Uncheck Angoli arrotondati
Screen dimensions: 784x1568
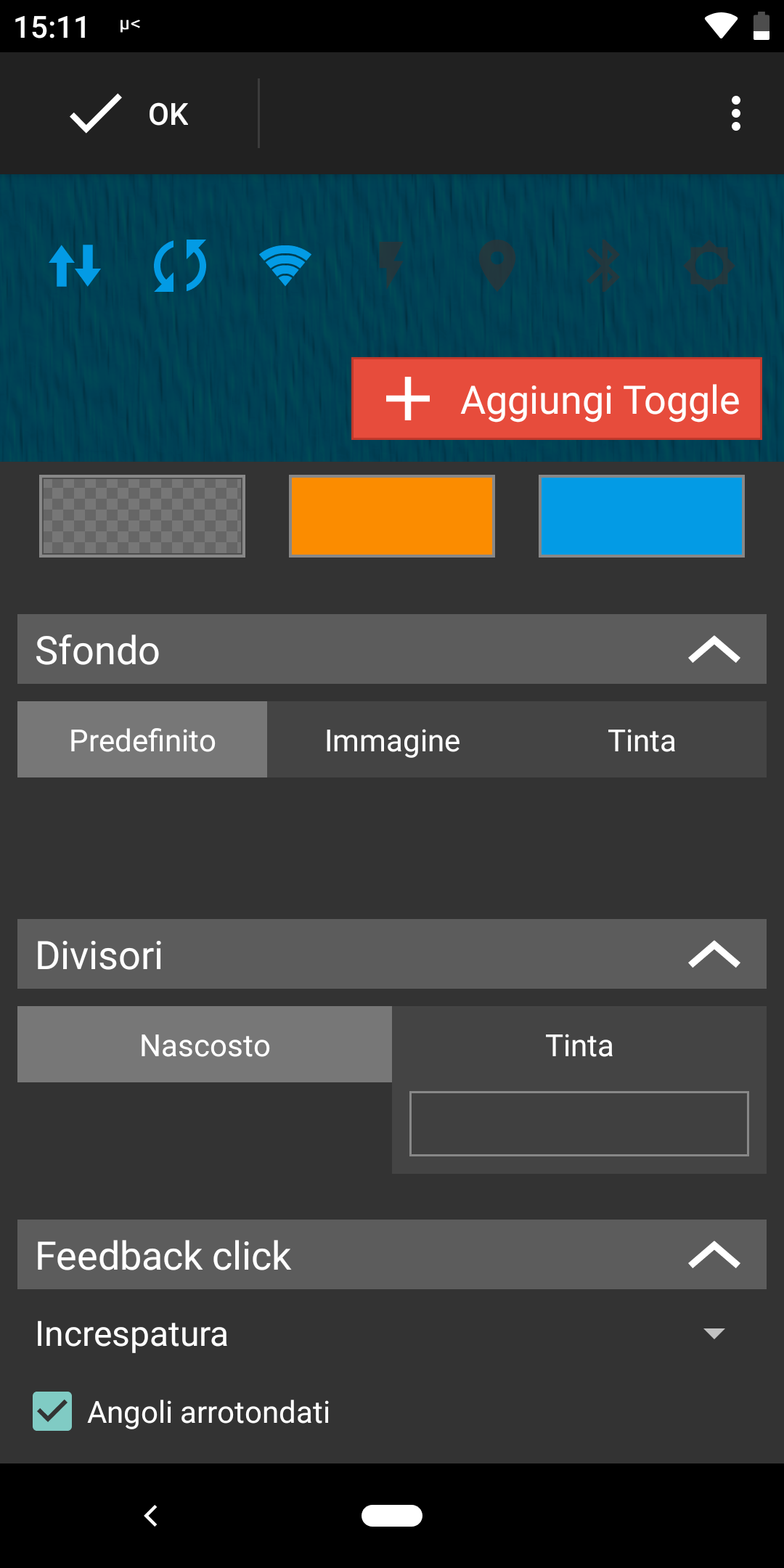(52, 1411)
